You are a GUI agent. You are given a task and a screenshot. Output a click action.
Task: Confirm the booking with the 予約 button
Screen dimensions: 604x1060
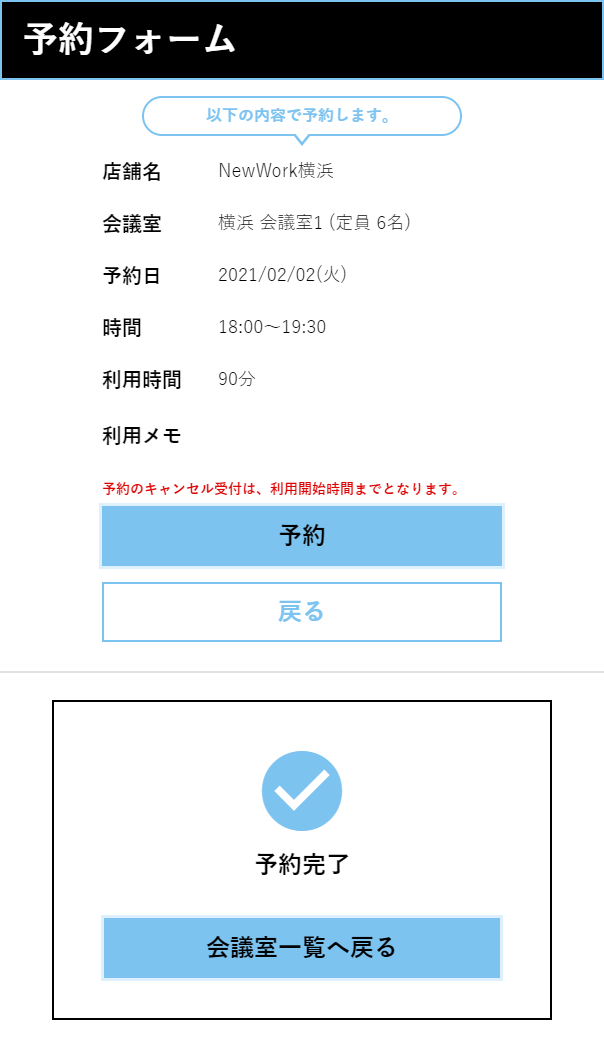point(302,536)
